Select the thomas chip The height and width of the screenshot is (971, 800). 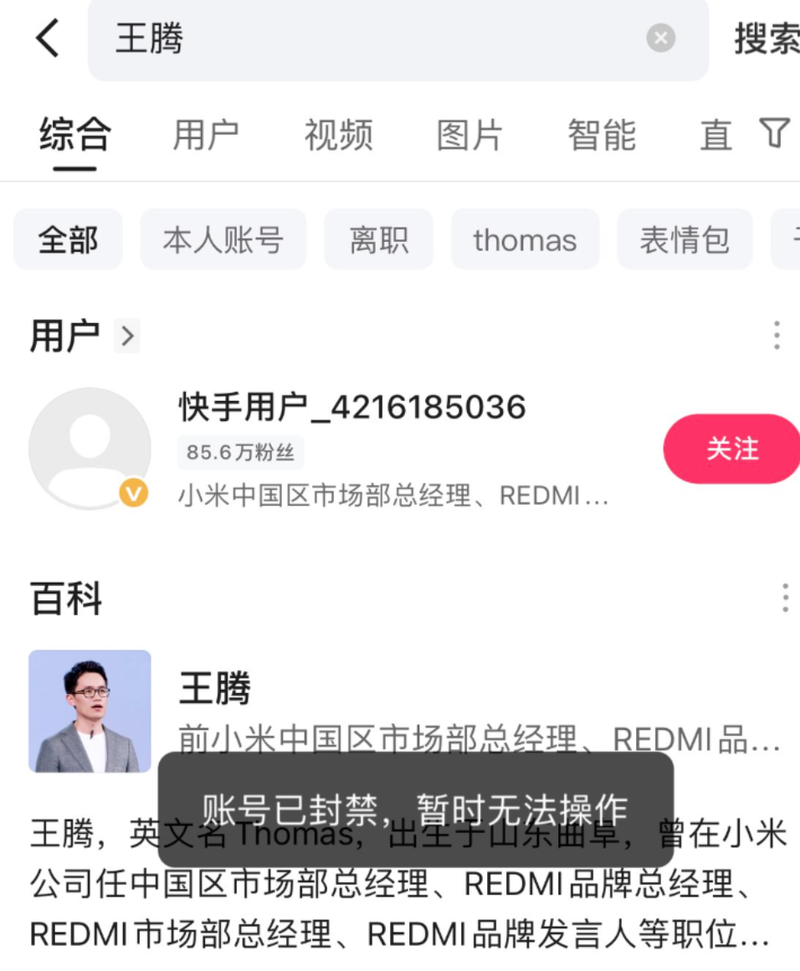click(525, 240)
